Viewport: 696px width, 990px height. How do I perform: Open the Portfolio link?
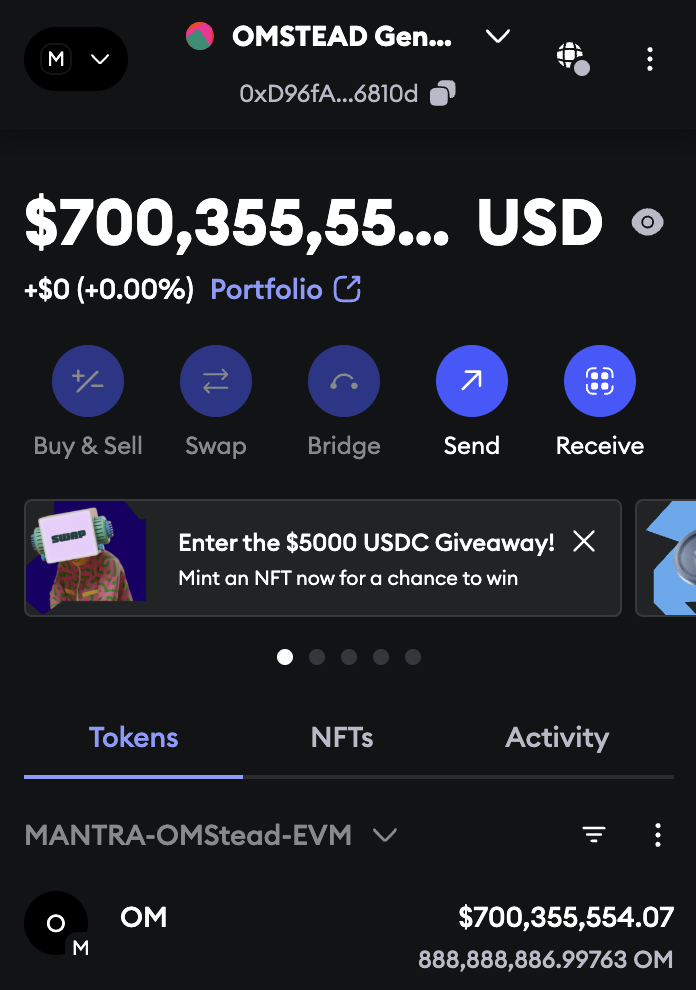[284, 290]
